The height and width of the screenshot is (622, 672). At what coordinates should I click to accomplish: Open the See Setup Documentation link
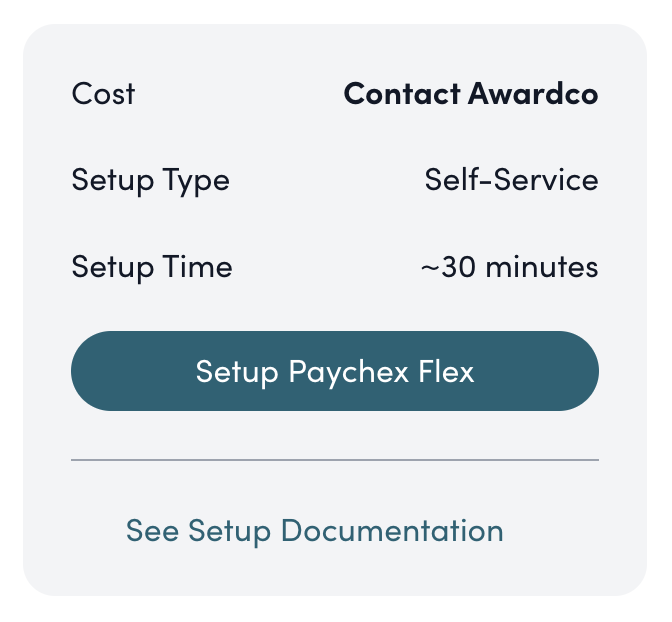314,530
